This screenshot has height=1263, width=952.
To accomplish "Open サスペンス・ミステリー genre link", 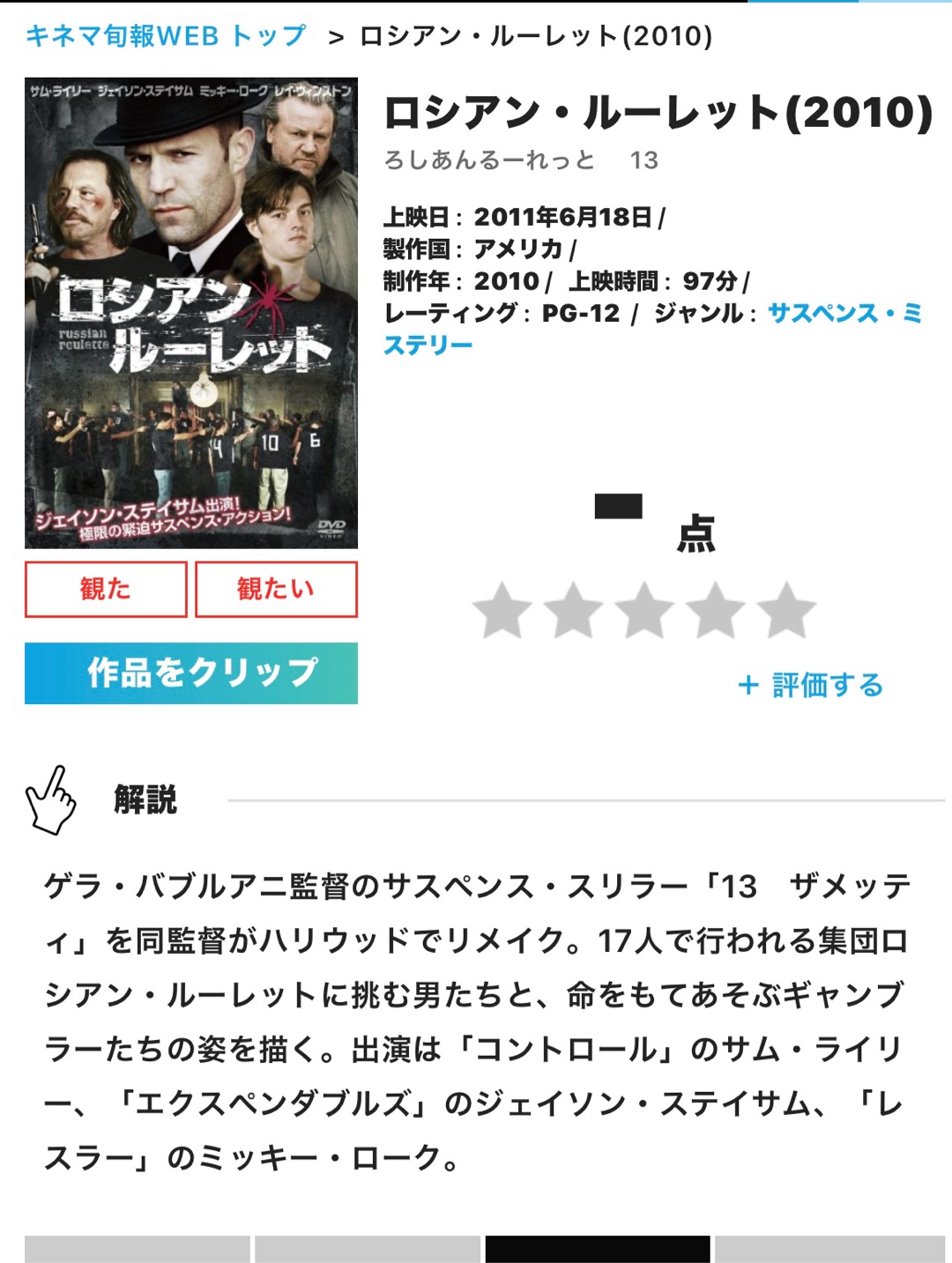I will (x=844, y=313).
